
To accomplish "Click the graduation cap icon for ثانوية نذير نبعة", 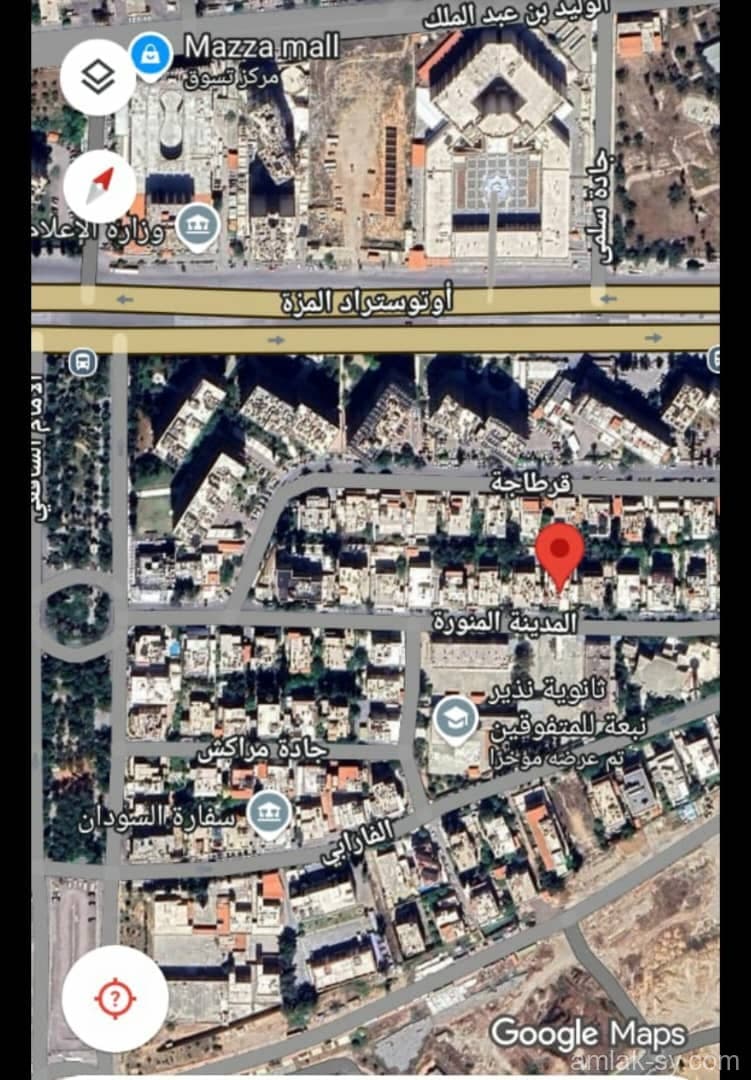I will tap(455, 717).
